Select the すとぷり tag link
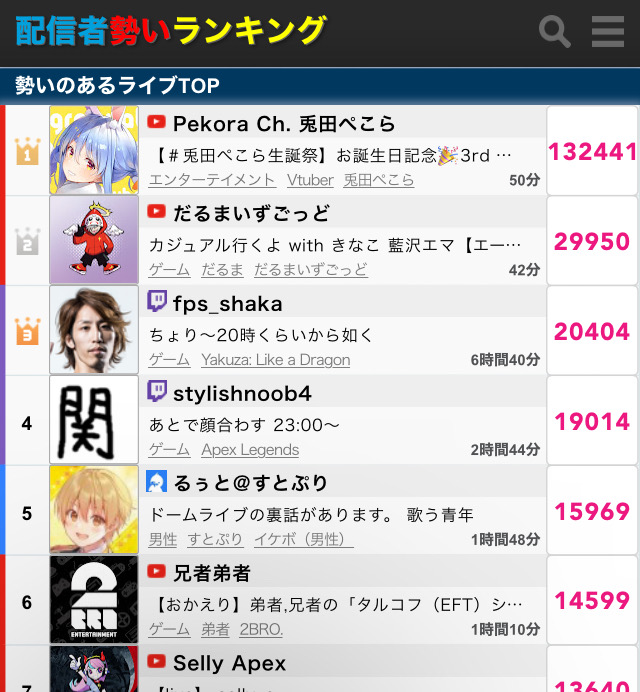 point(215,540)
